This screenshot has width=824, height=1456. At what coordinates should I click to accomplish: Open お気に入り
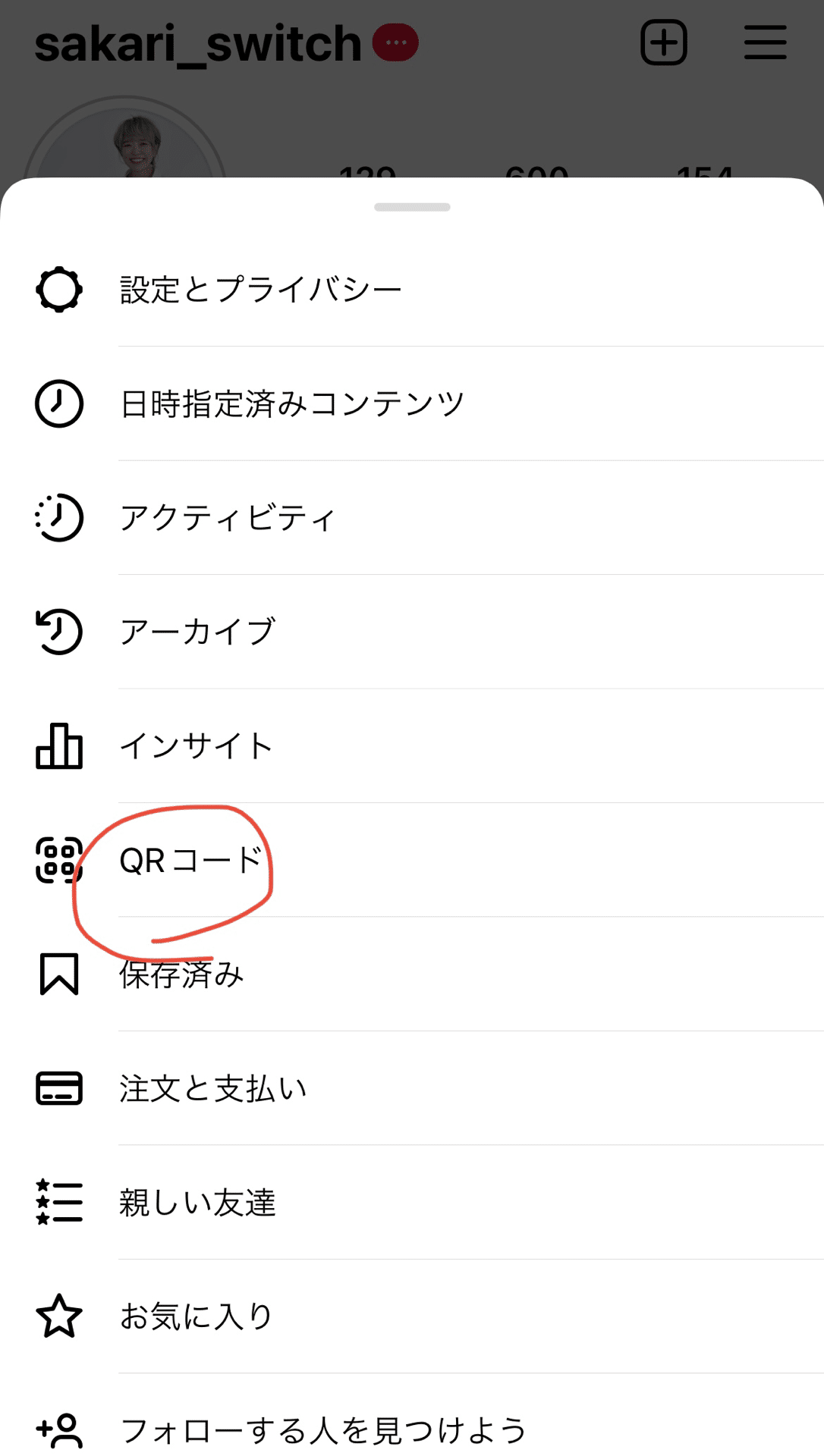tap(412, 1316)
